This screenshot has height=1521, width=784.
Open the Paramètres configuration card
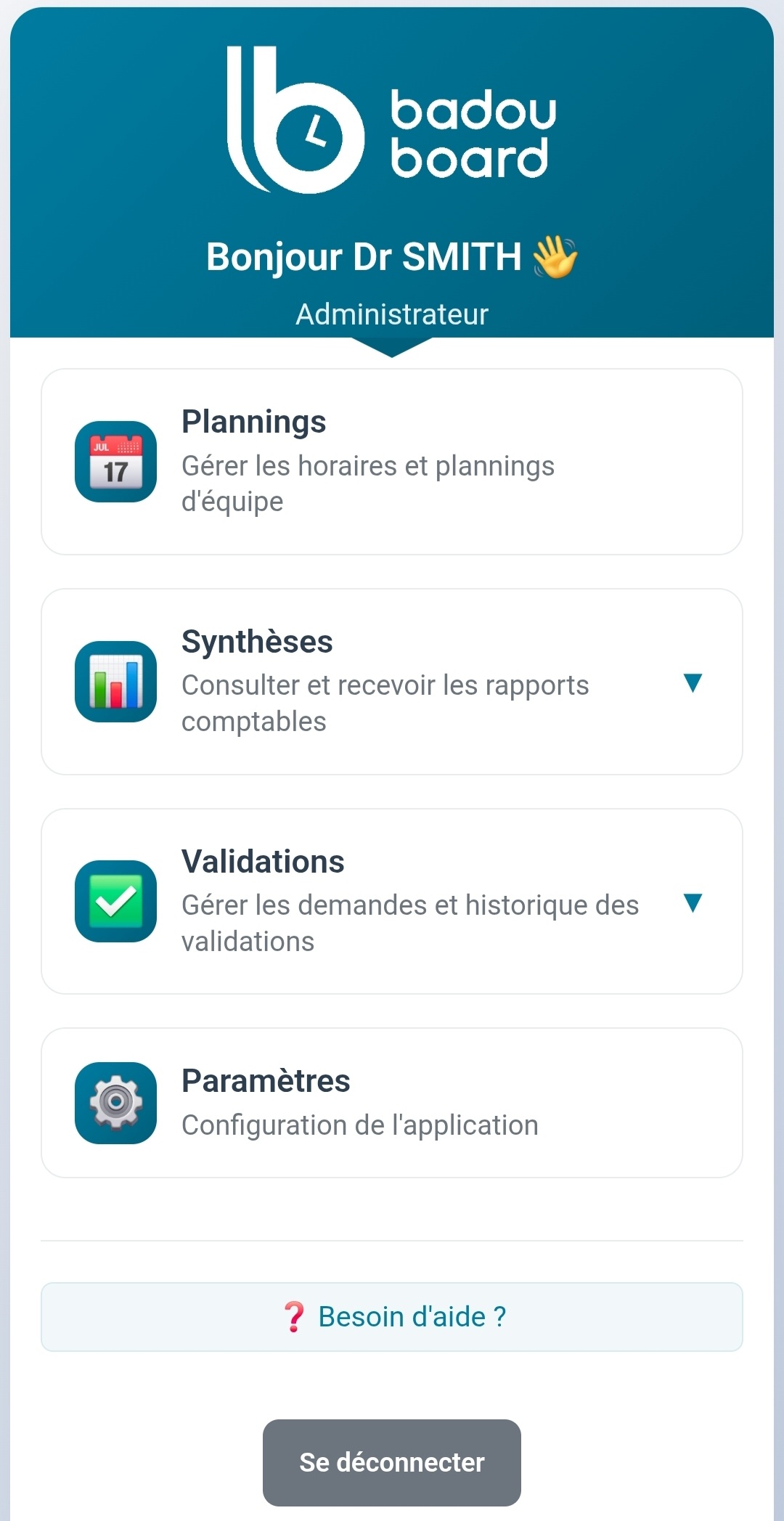(x=392, y=1101)
